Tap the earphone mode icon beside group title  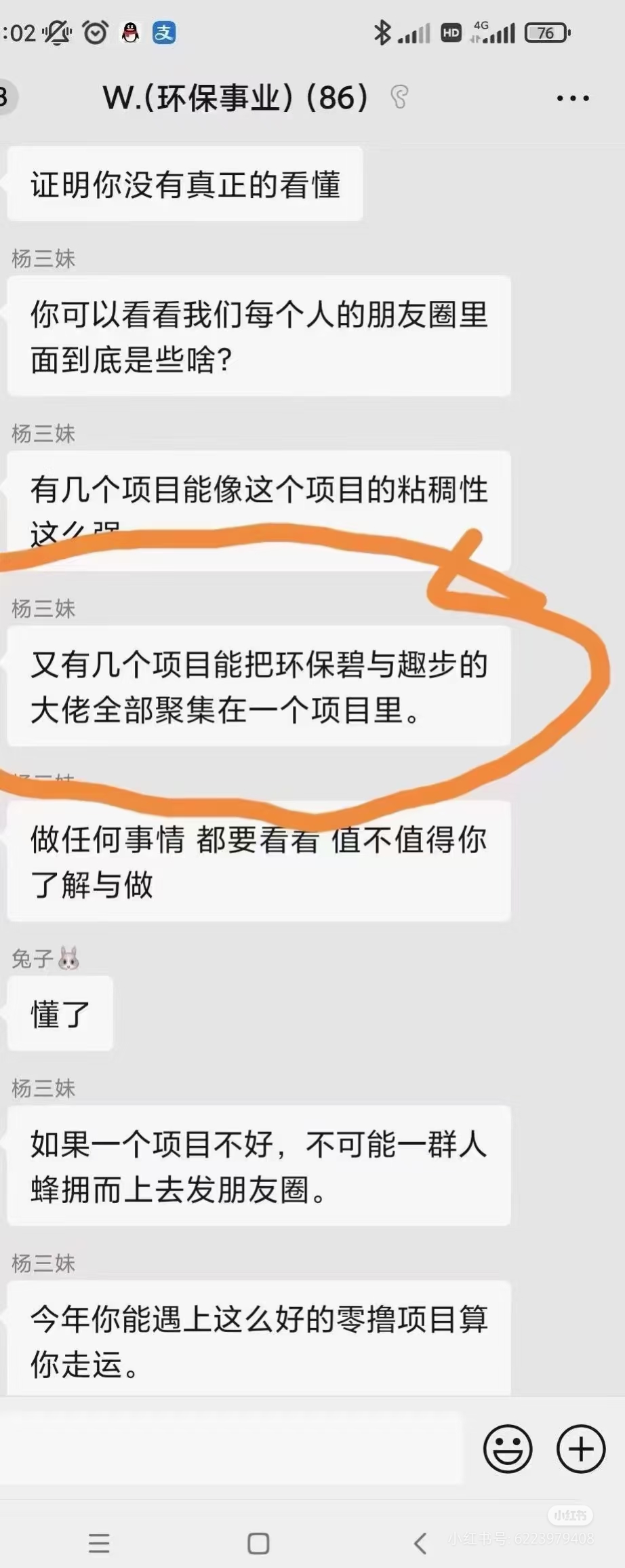click(x=399, y=99)
